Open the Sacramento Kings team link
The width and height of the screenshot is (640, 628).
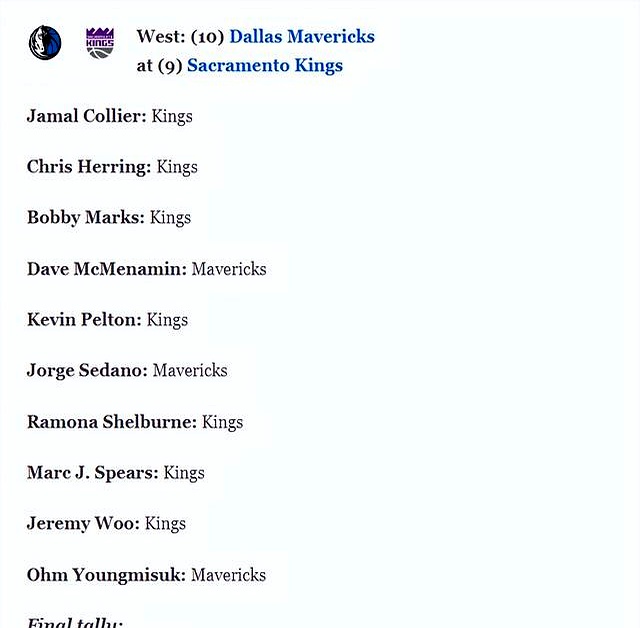pyautogui.click(x=265, y=66)
